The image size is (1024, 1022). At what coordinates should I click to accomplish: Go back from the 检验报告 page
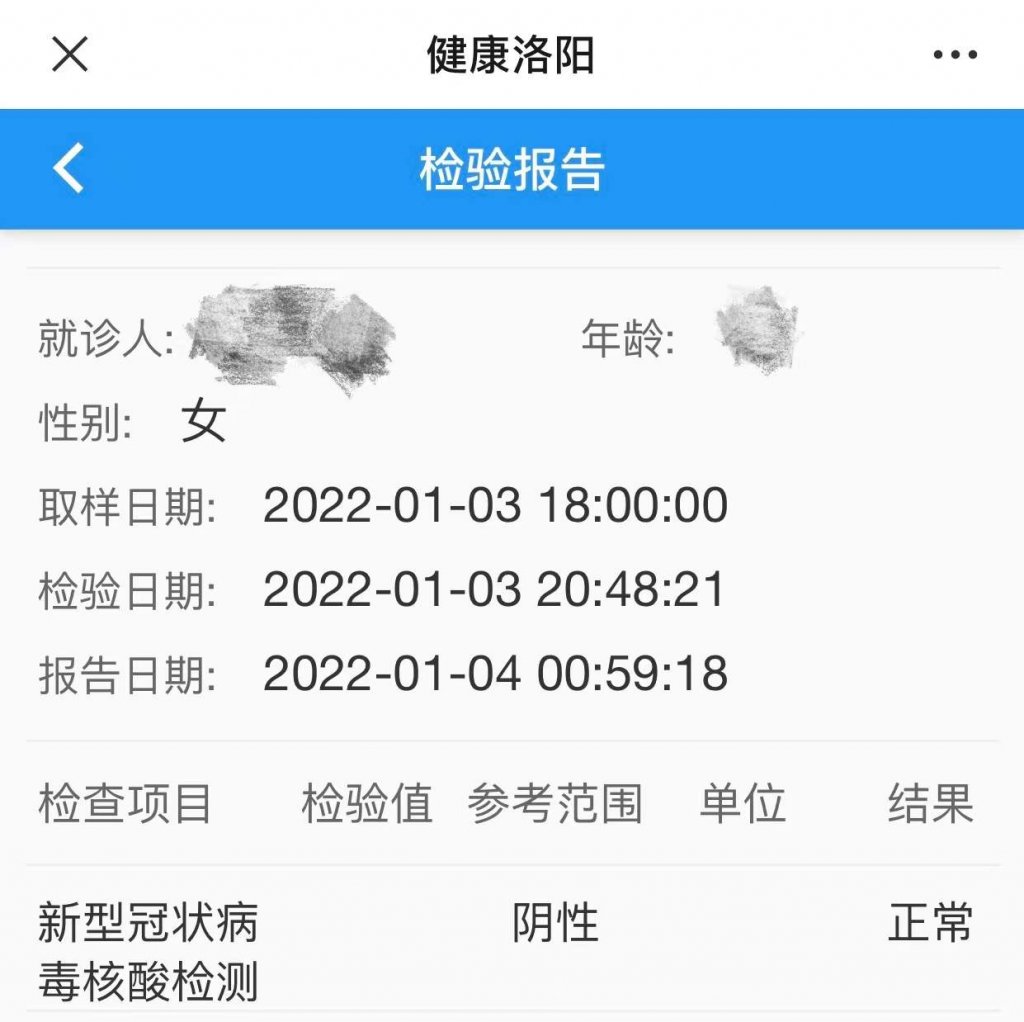coord(69,168)
